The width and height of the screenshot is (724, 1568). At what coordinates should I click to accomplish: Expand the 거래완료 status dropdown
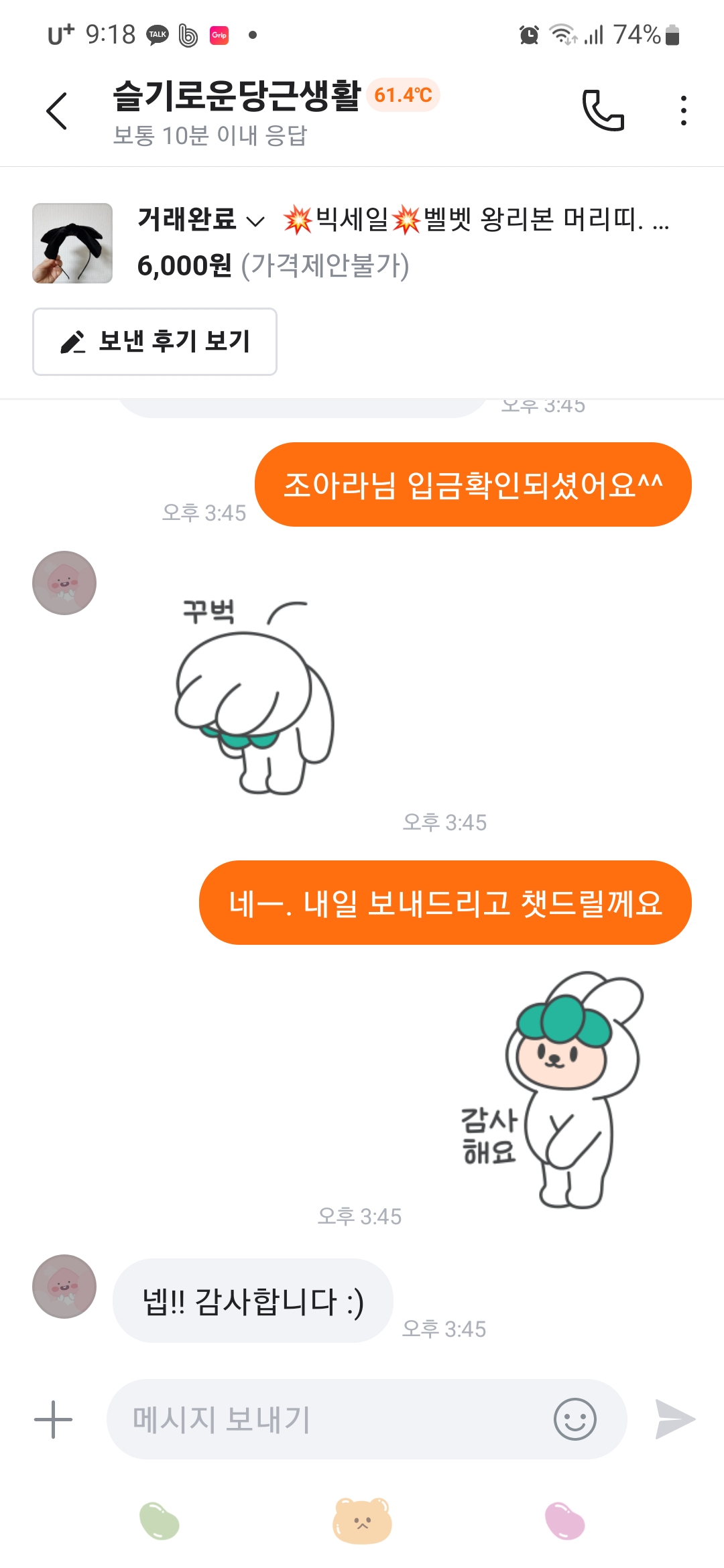click(201, 220)
